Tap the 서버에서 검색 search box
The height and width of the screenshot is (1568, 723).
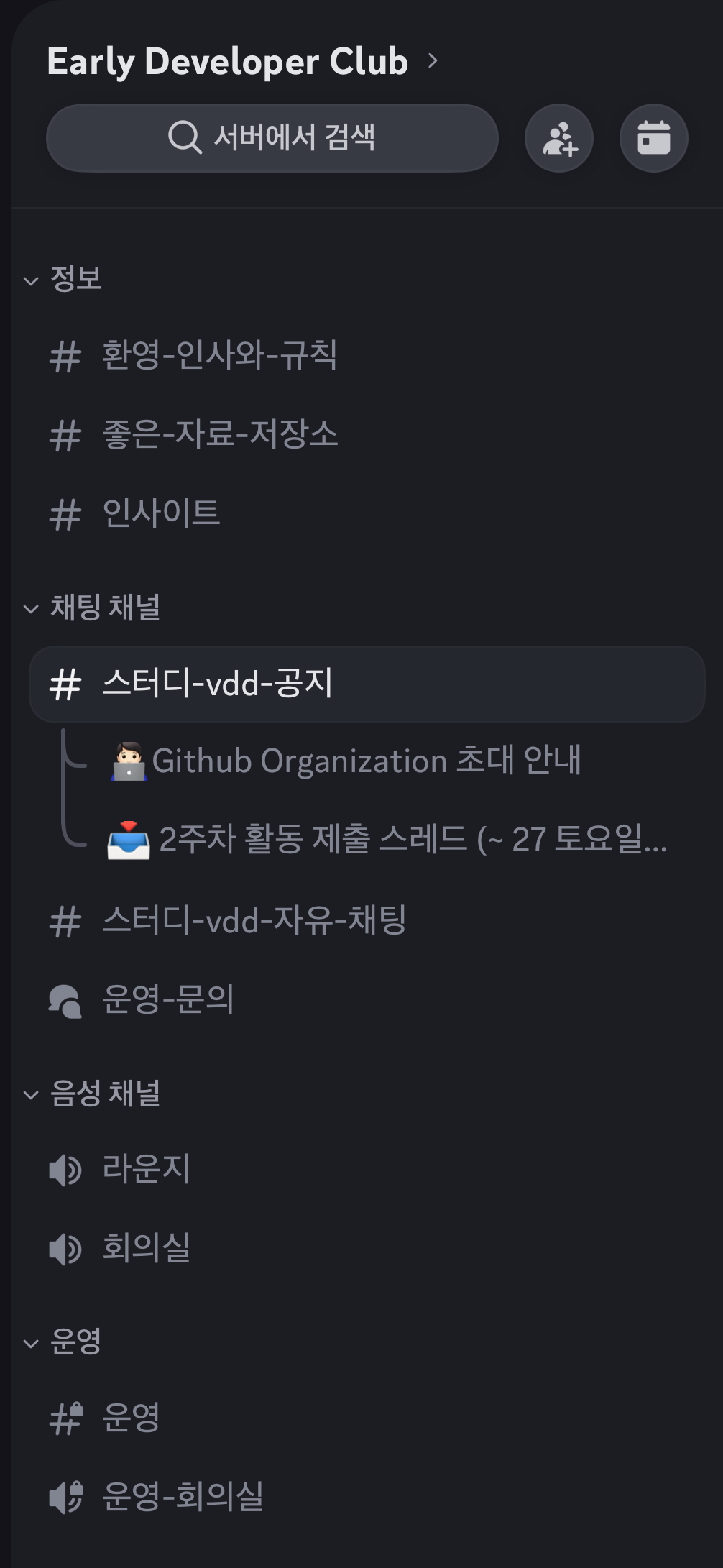pyautogui.click(x=272, y=137)
